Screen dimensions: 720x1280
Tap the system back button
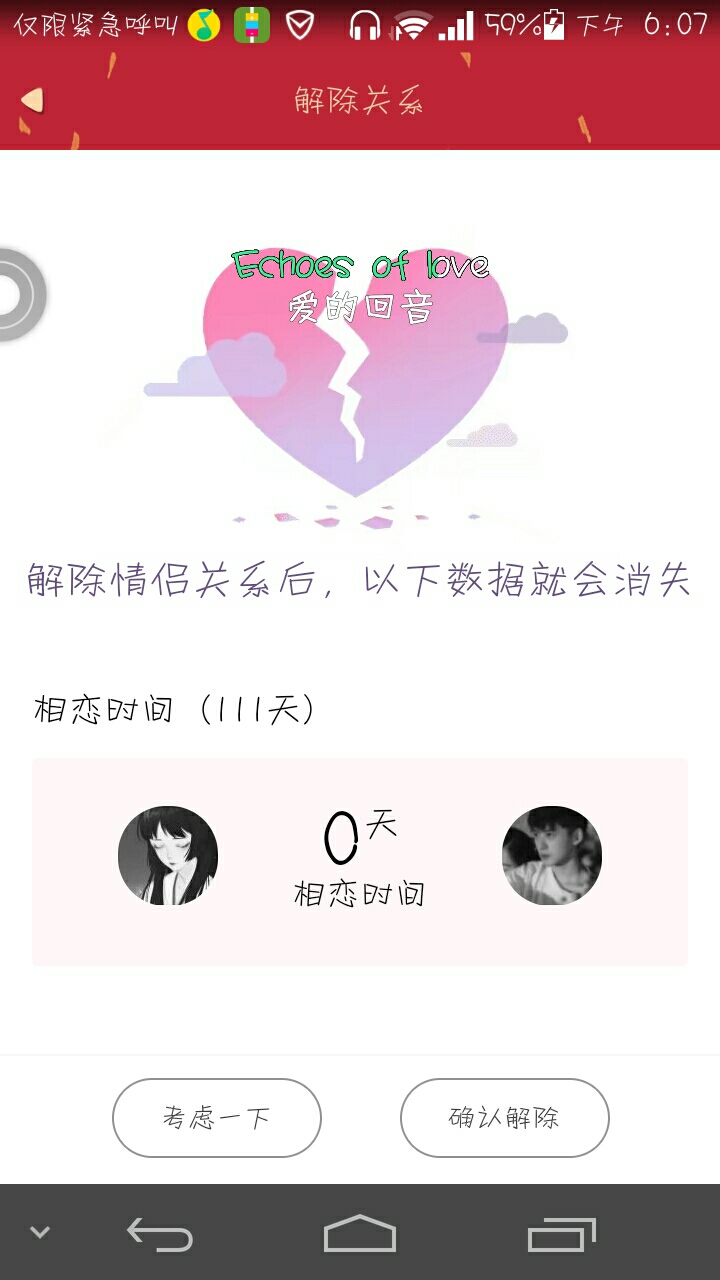coord(160,1234)
